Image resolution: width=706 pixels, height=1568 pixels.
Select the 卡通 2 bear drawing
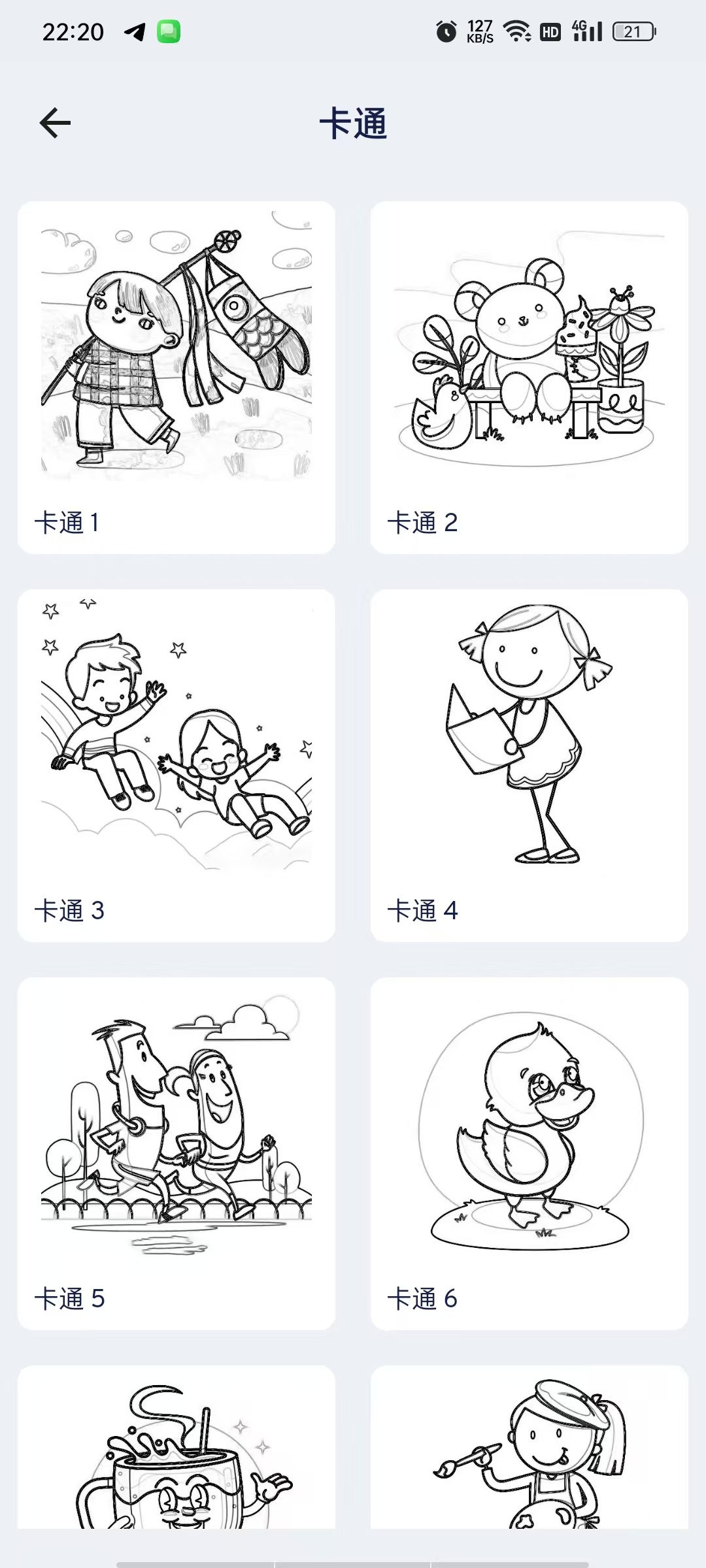(529, 378)
